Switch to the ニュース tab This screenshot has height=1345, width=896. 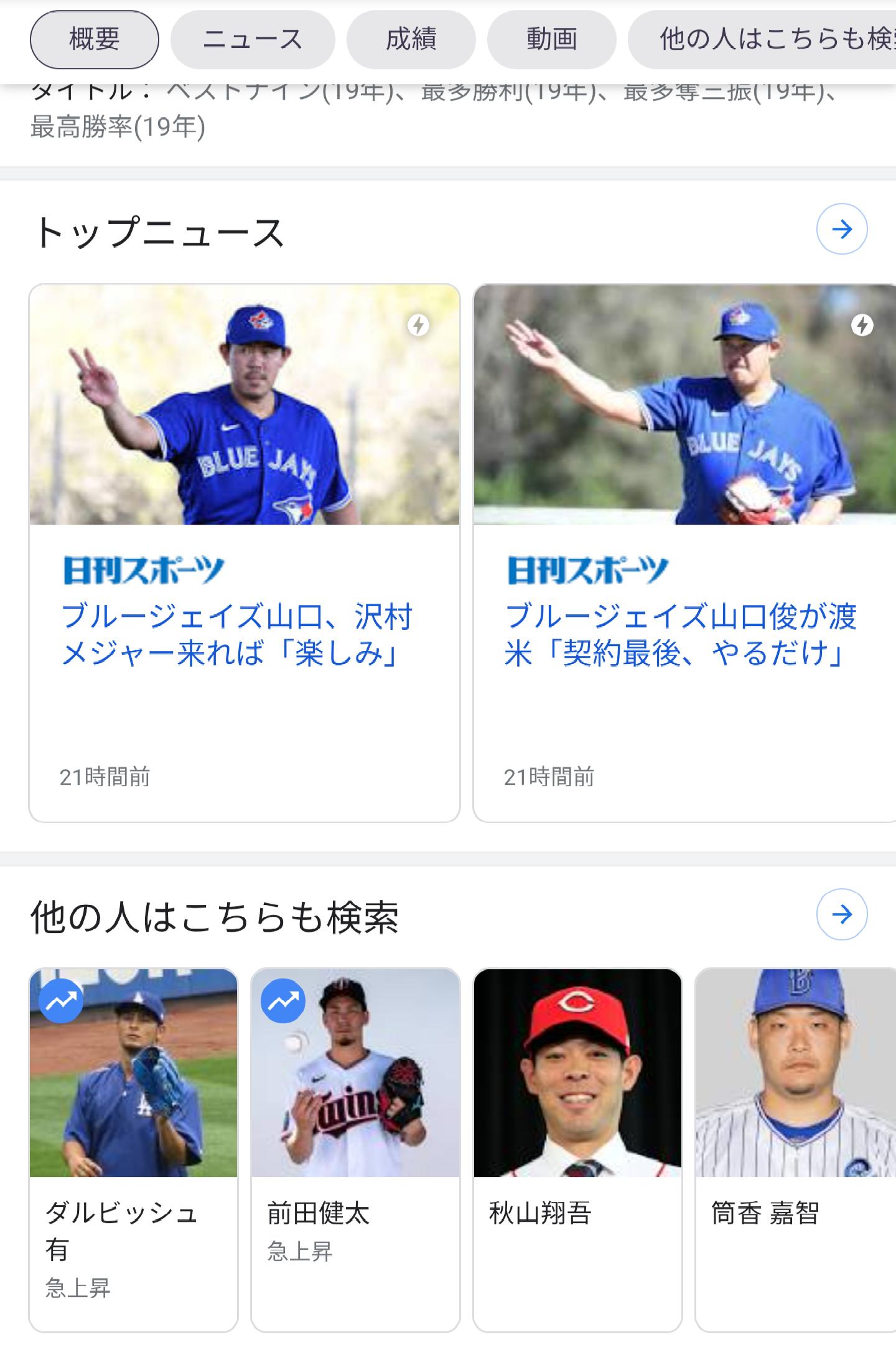pos(253,40)
